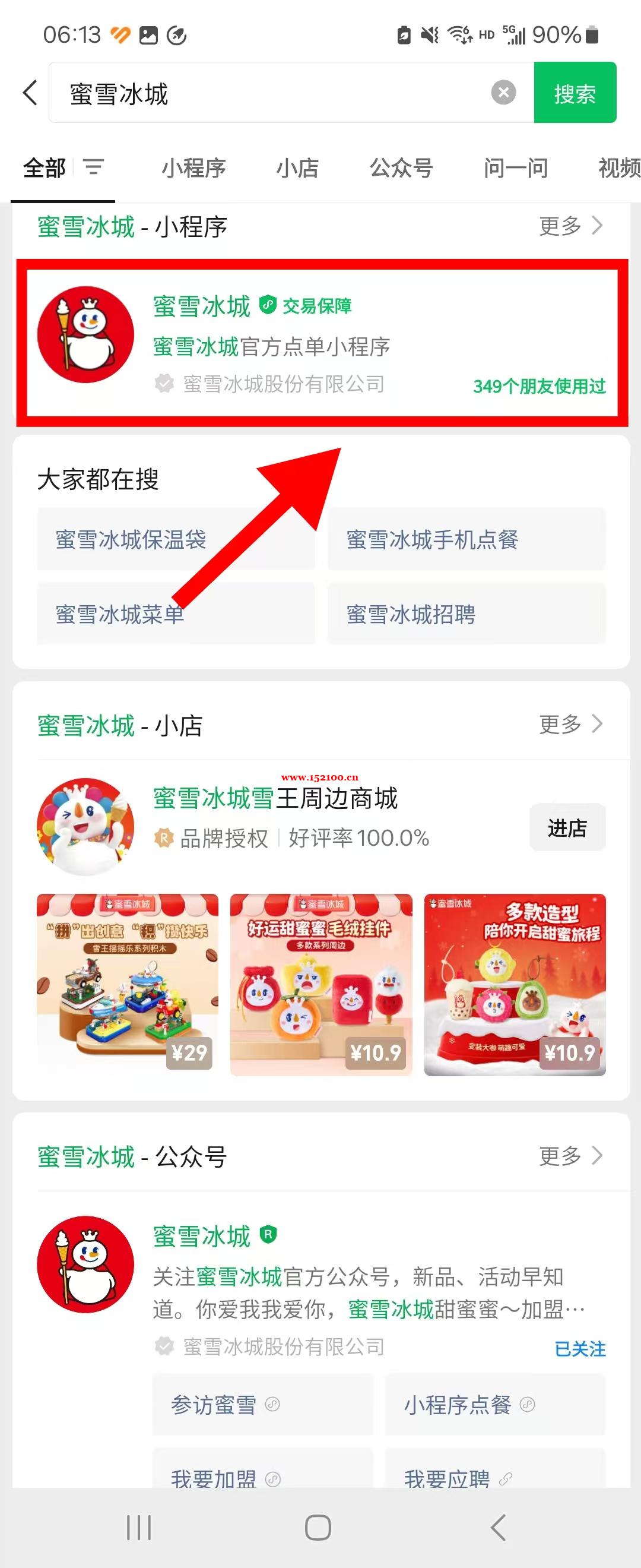The image size is (641, 1568).
Task: Switch to the 小店 tab
Action: [x=297, y=168]
